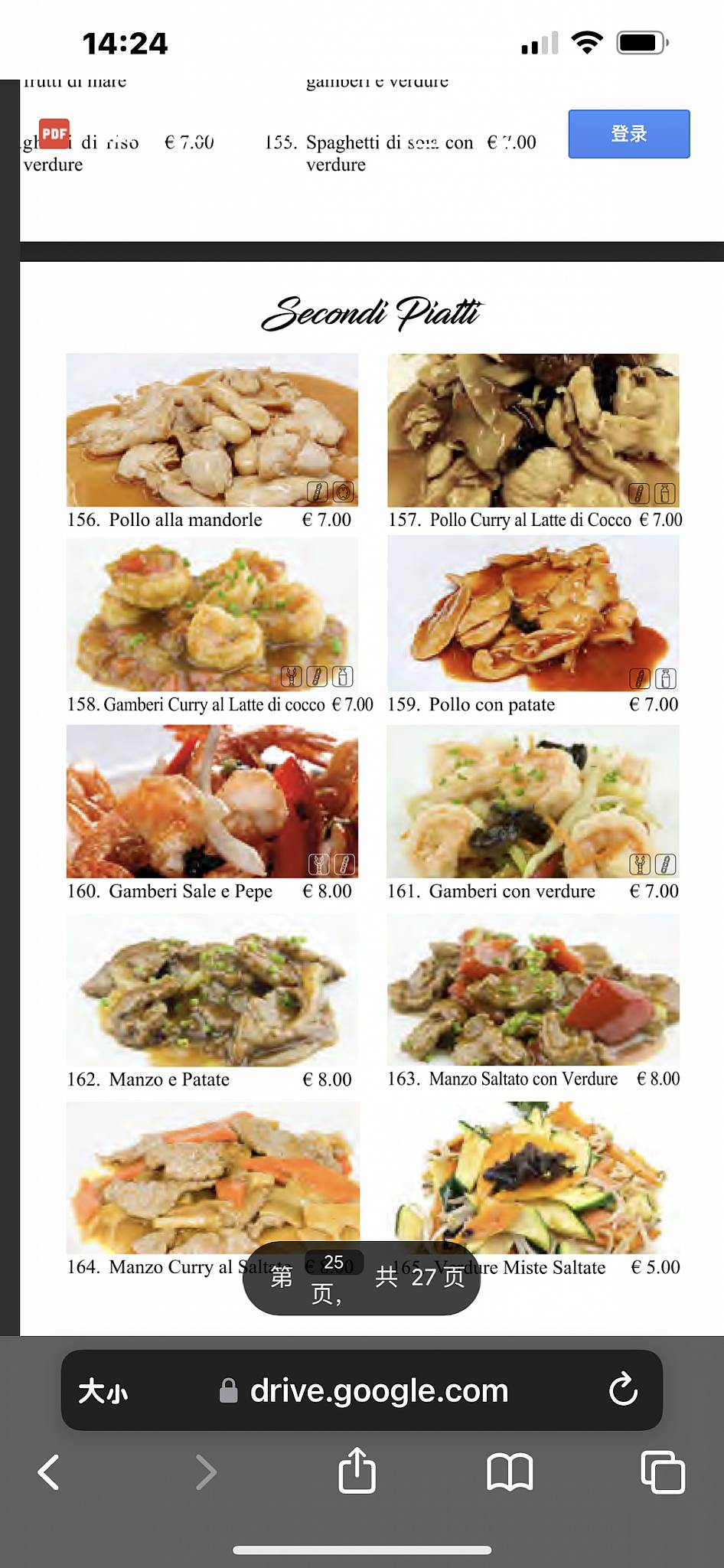The width and height of the screenshot is (724, 1568).
Task: Tap the back navigation chevron
Action: (x=47, y=1470)
